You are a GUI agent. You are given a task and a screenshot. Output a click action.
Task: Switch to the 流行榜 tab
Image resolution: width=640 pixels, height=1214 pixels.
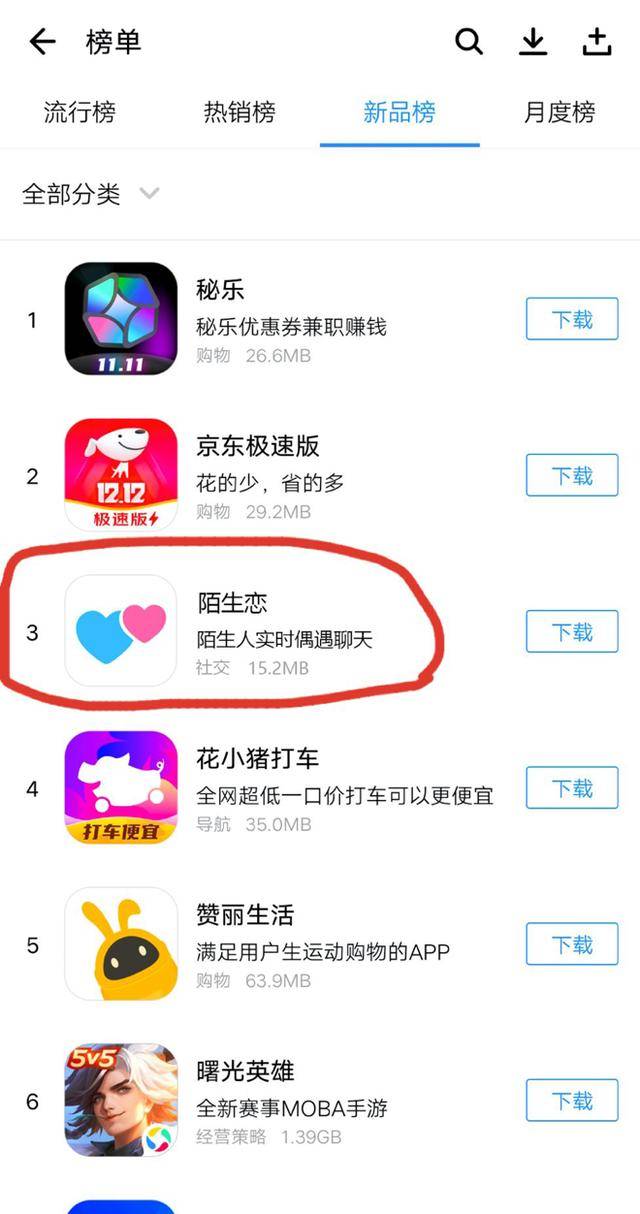tap(80, 112)
